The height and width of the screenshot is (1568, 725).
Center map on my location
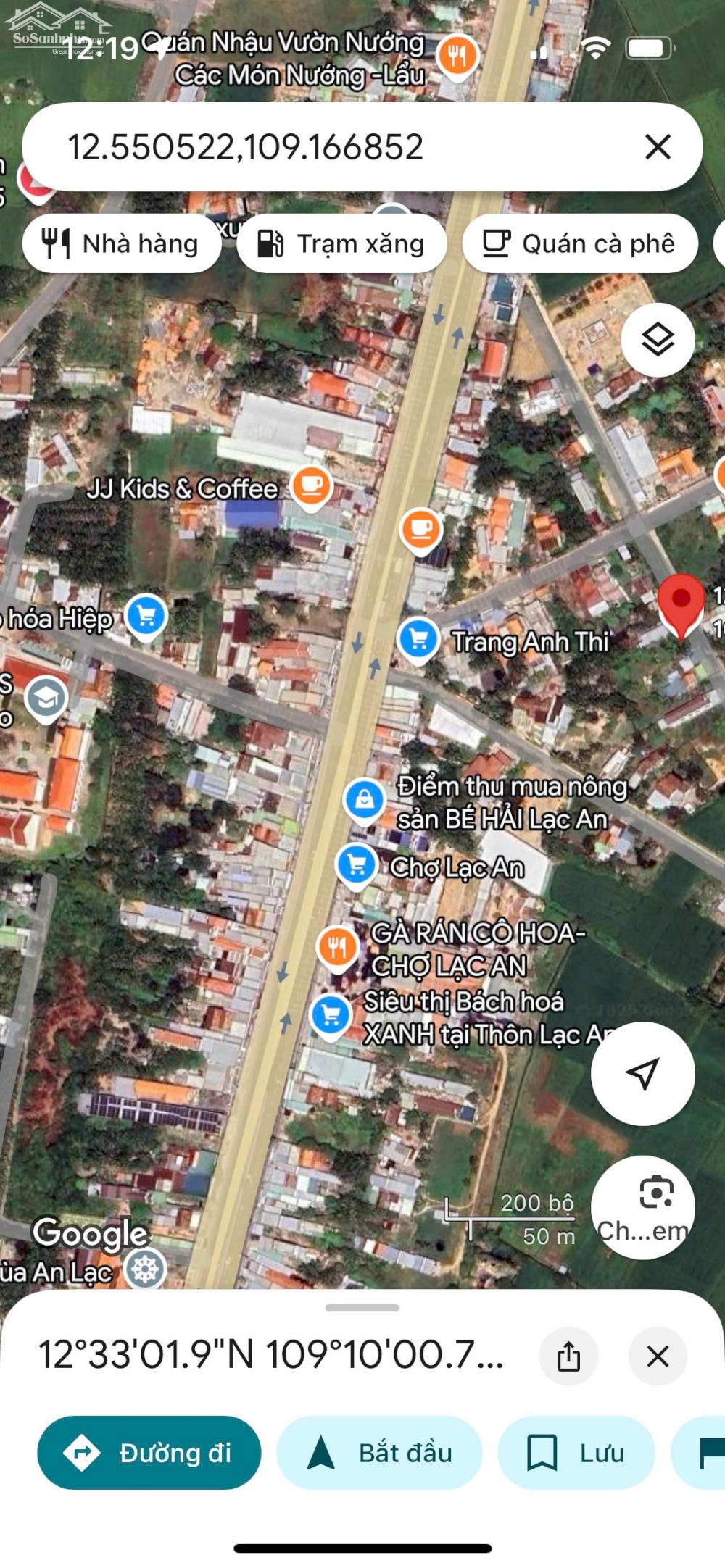pos(642,1073)
